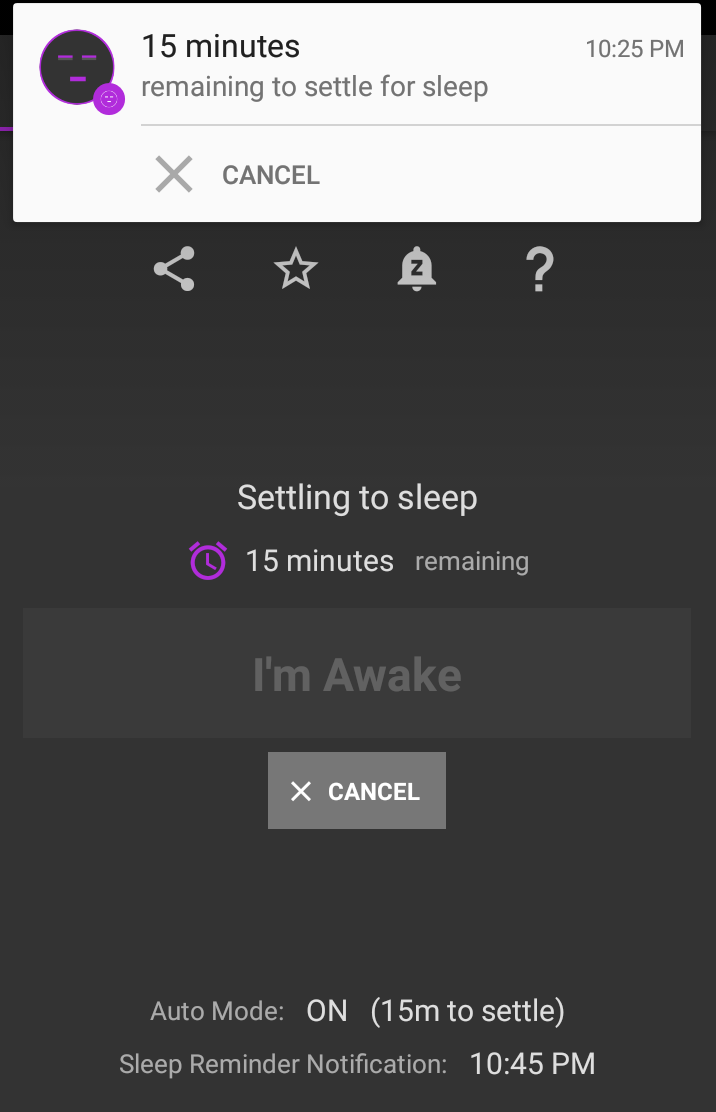
Task: Cancel from the notification banner
Action: [238, 175]
